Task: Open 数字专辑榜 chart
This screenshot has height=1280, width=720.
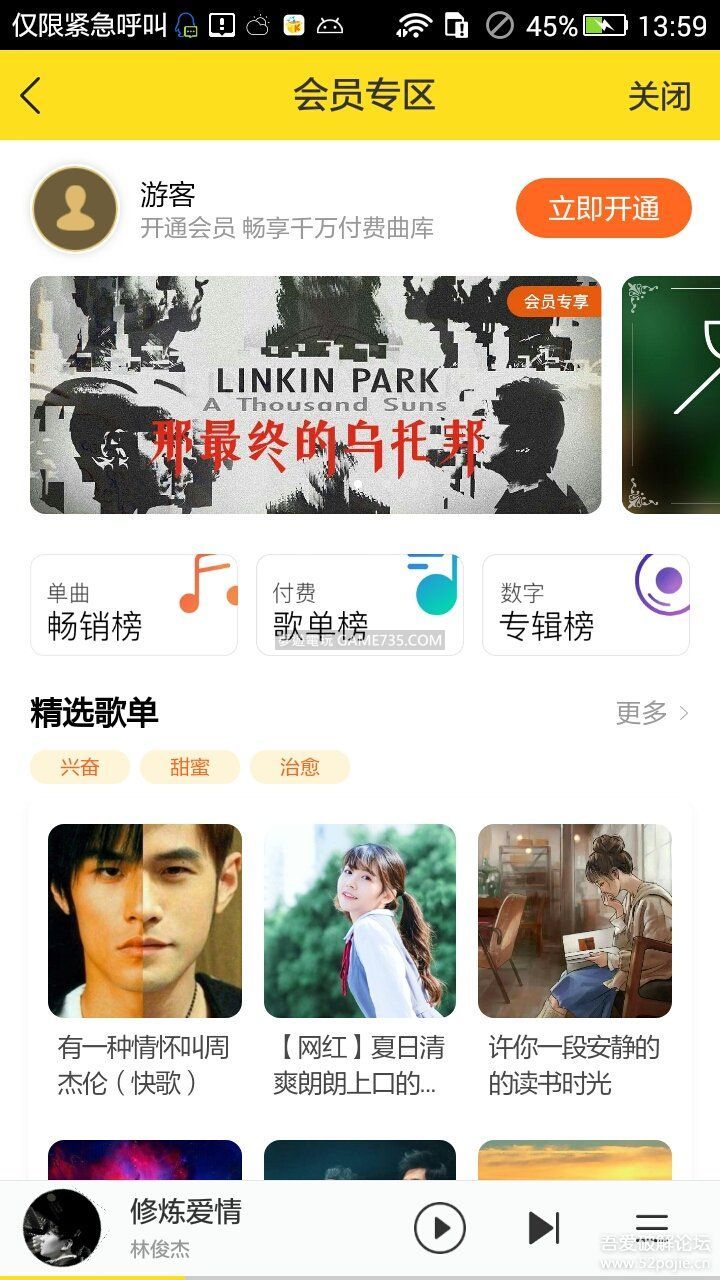Action: point(586,605)
